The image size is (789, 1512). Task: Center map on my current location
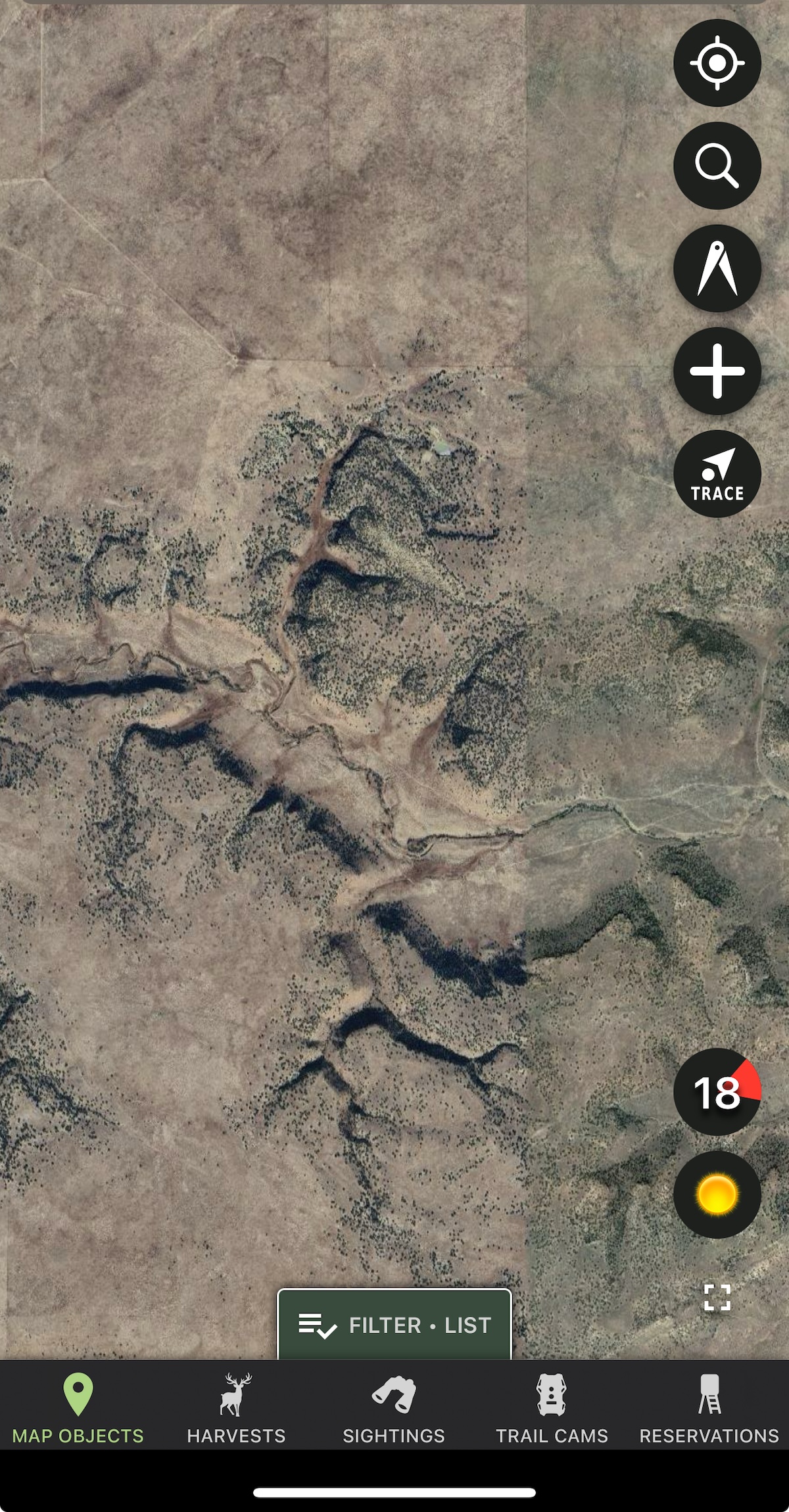[x=717, y=63]
